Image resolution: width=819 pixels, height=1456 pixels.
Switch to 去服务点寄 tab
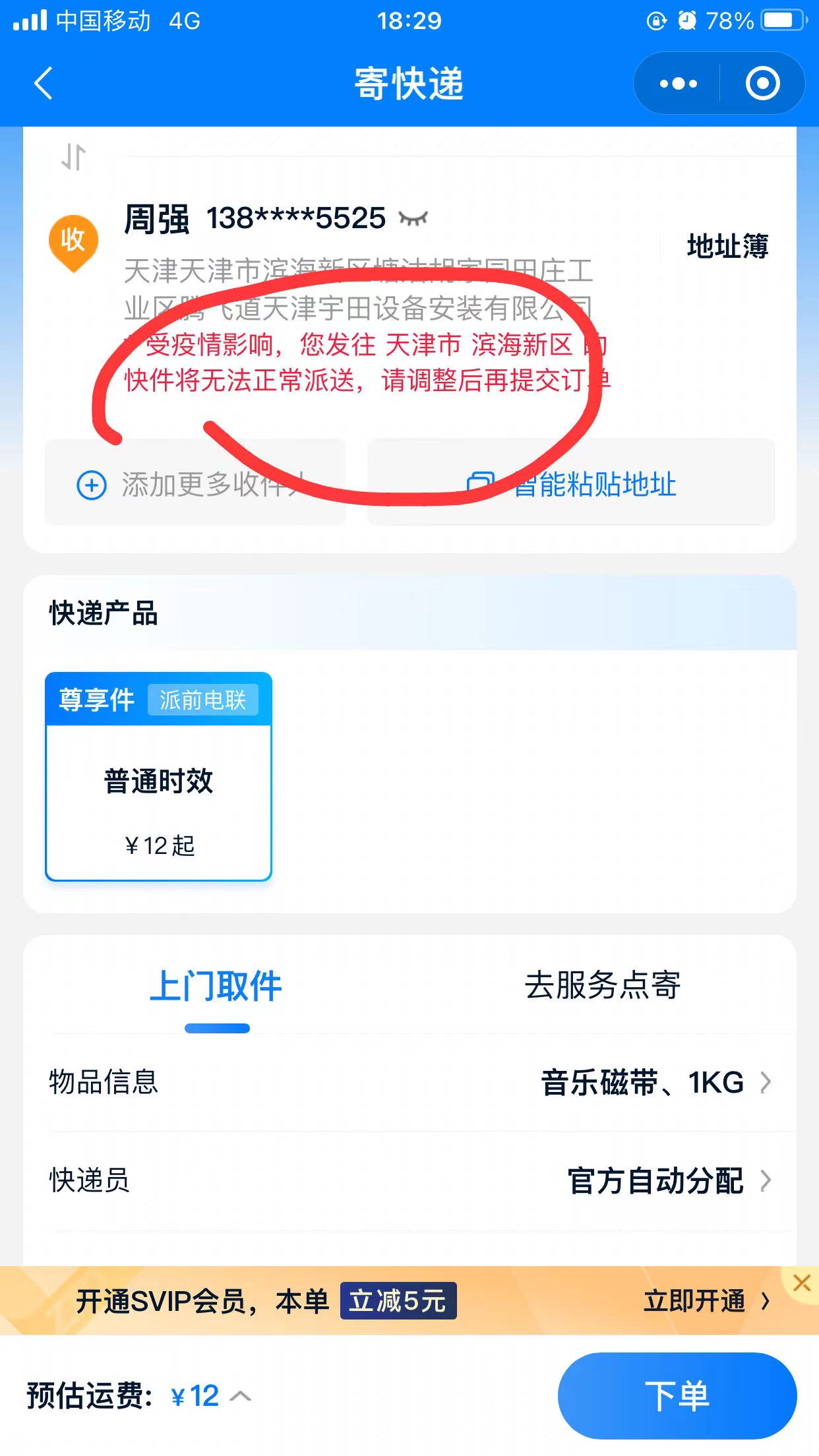(x=602, y=986)
